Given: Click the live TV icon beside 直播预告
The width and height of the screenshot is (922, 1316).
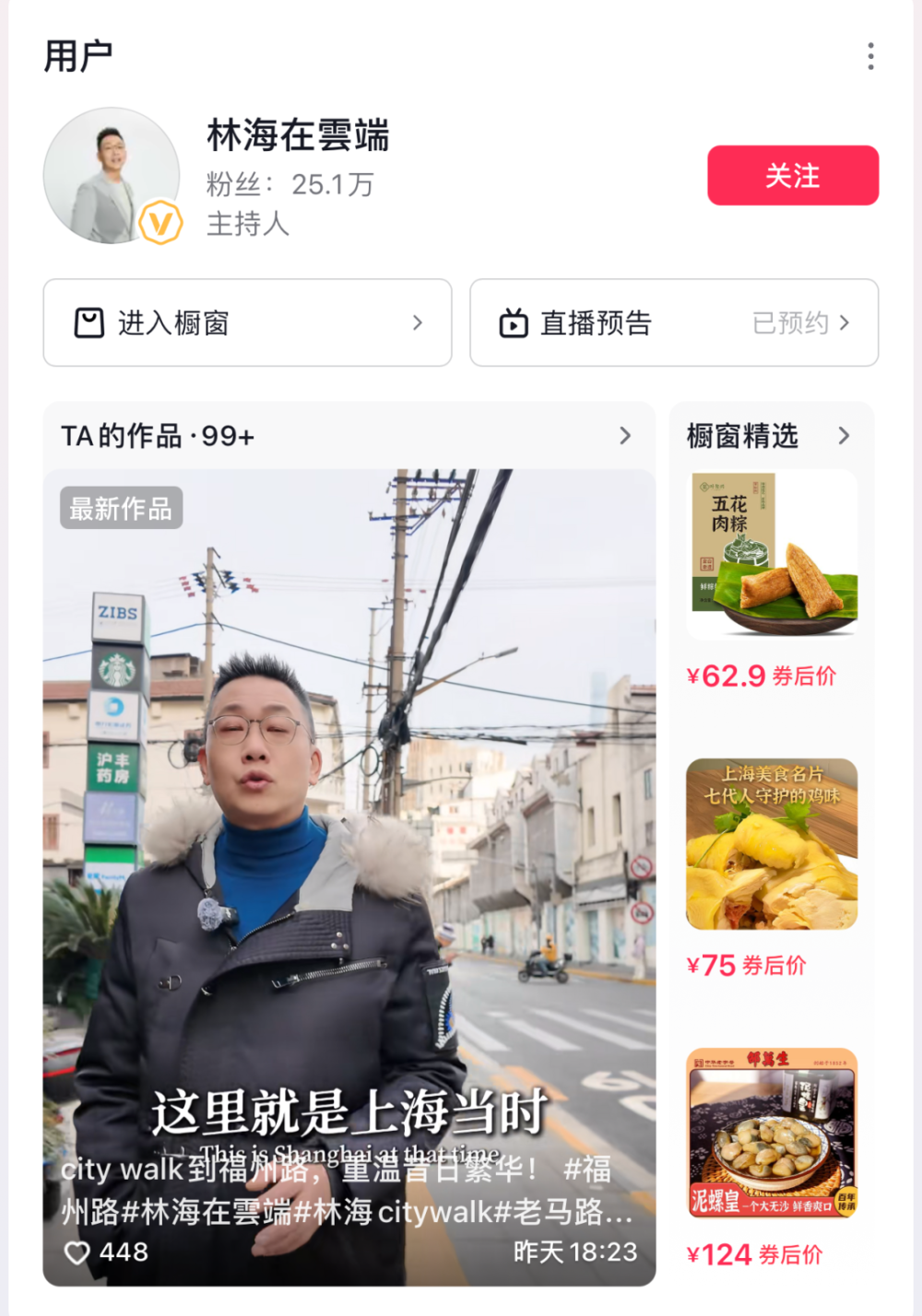Looking at the screenshot, I should point(515,323).
